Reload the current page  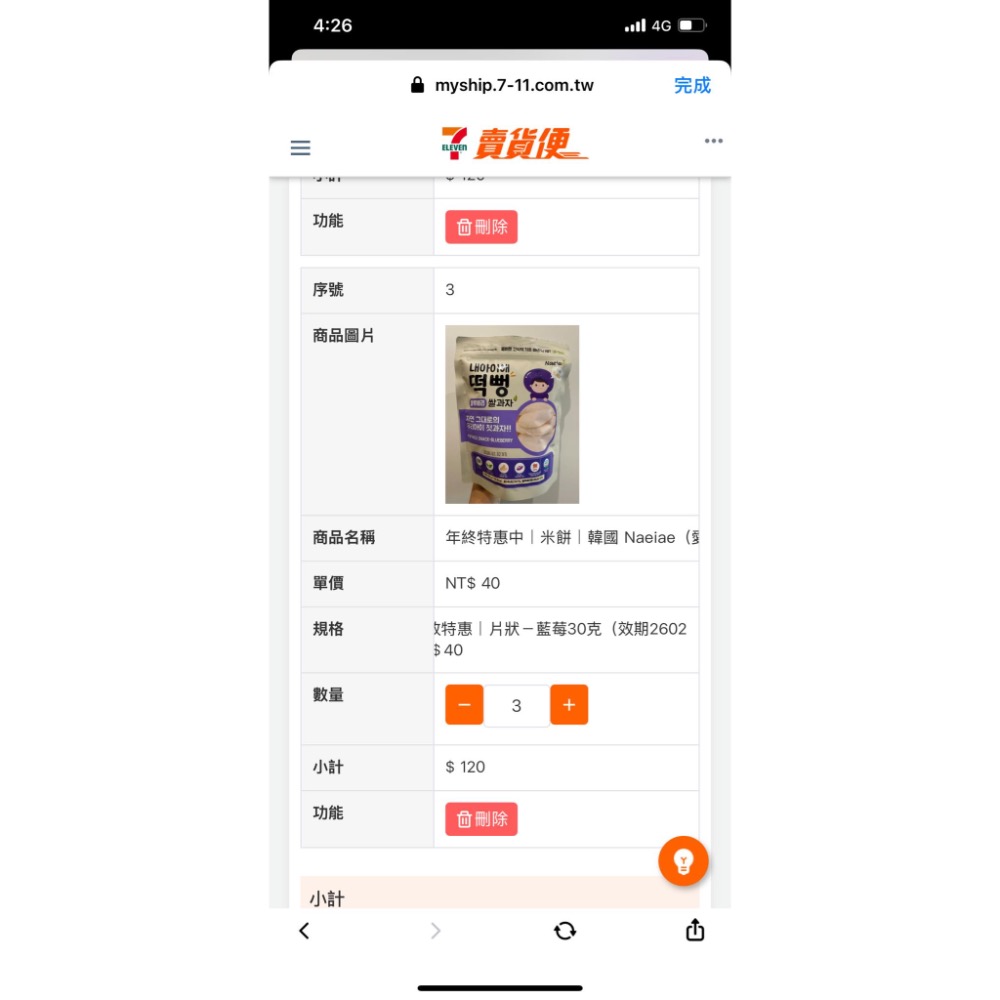coord(565,931)
